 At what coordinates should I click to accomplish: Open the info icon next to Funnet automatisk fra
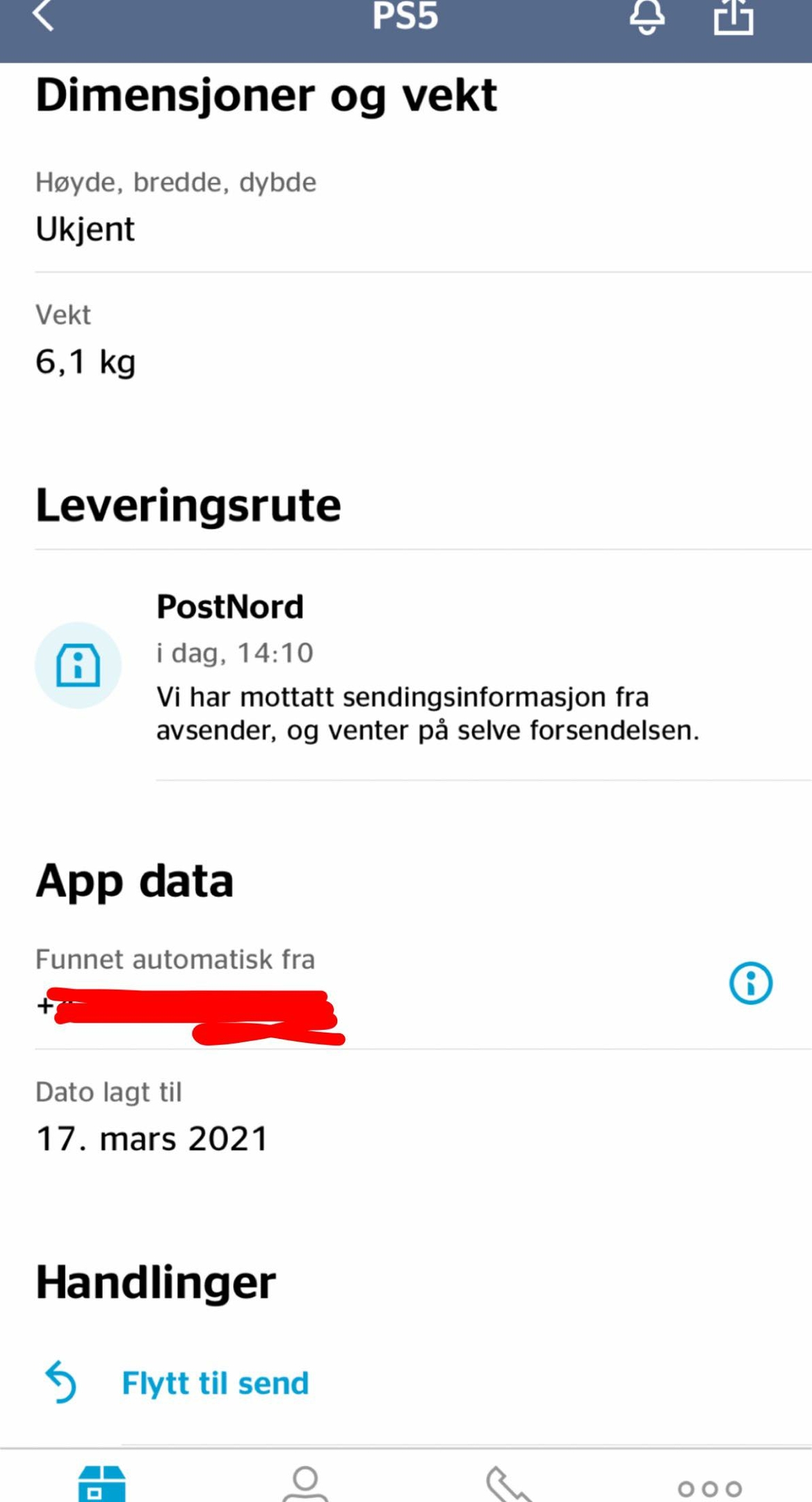click(x=751, y=983)
